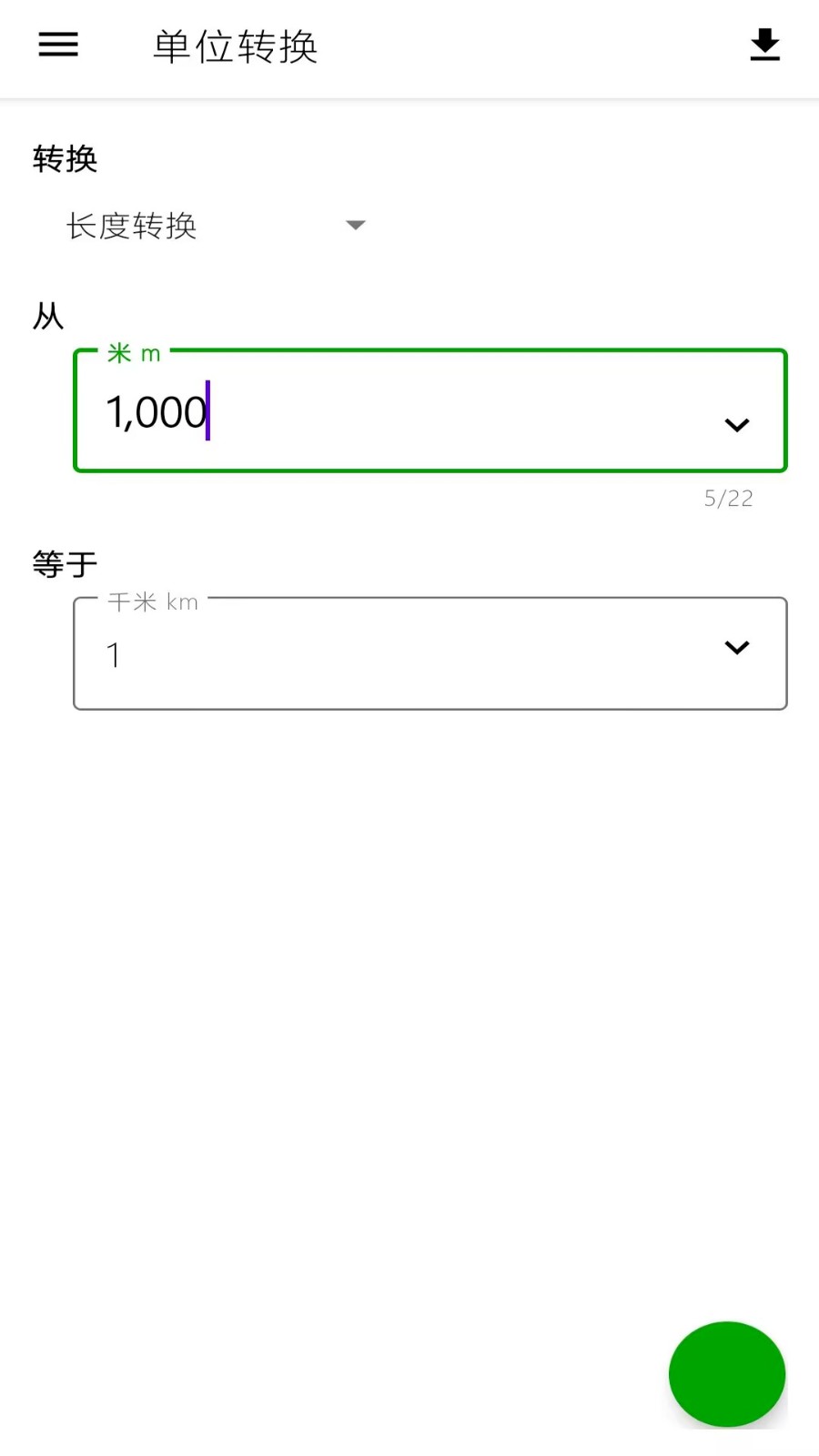The height and width of the screenshot is (1456, 819).
Task: Click the triangle beside 长度转换
Action: pyautogui.click(x=355, y=225)
